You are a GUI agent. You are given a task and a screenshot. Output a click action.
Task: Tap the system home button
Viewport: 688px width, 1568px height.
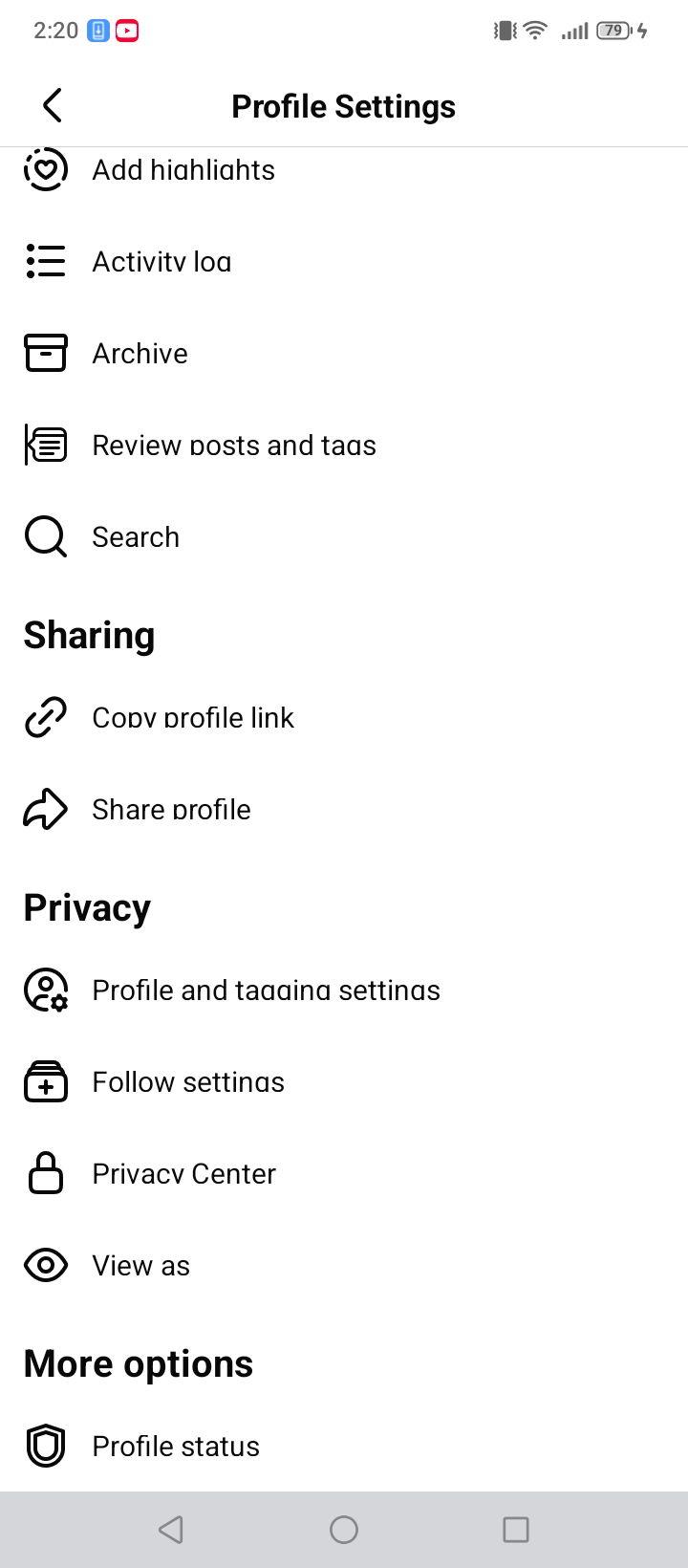tap(344, 1530)
